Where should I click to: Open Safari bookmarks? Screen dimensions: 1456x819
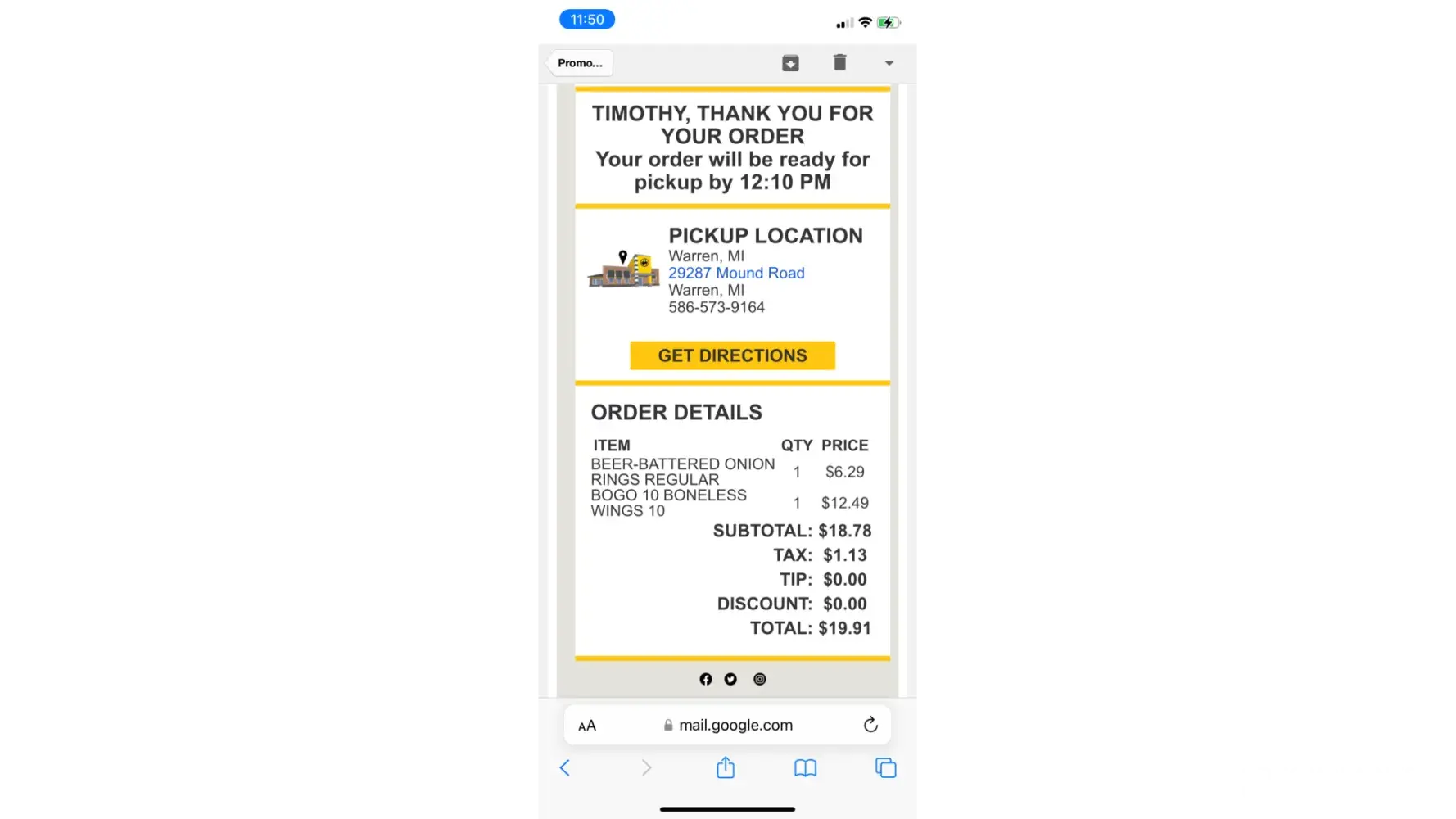click(x=805, y=768)
